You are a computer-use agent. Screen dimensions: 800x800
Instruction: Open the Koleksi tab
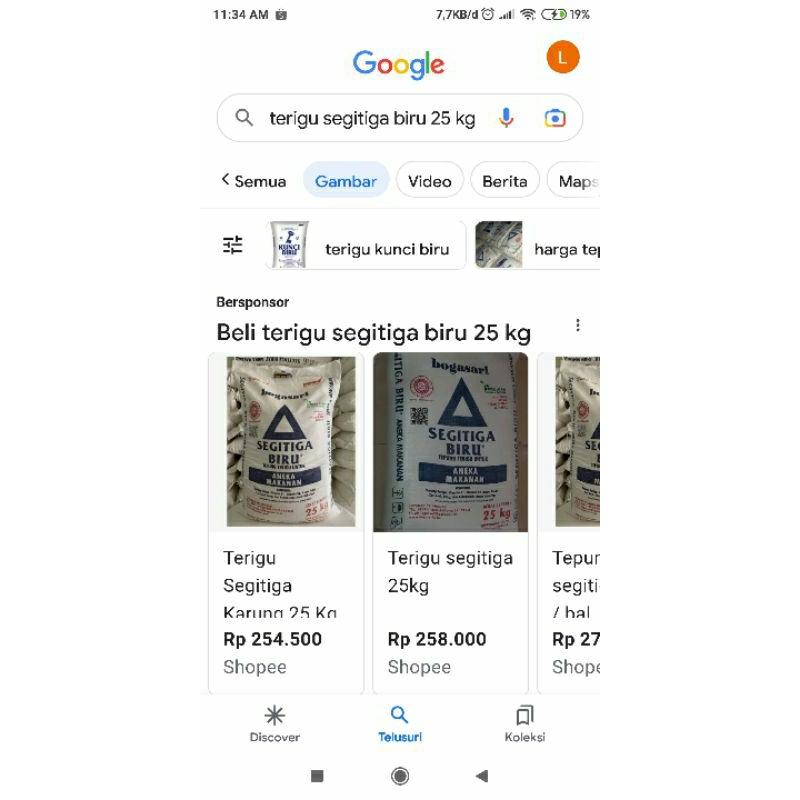(524, 723)
